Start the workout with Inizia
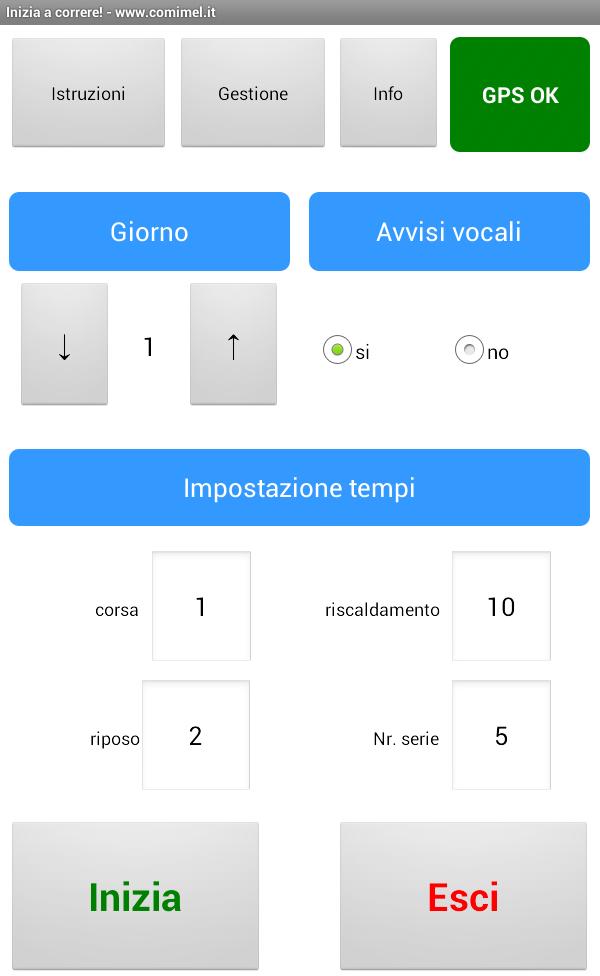The image size is (600, 976). pos(135,896)
